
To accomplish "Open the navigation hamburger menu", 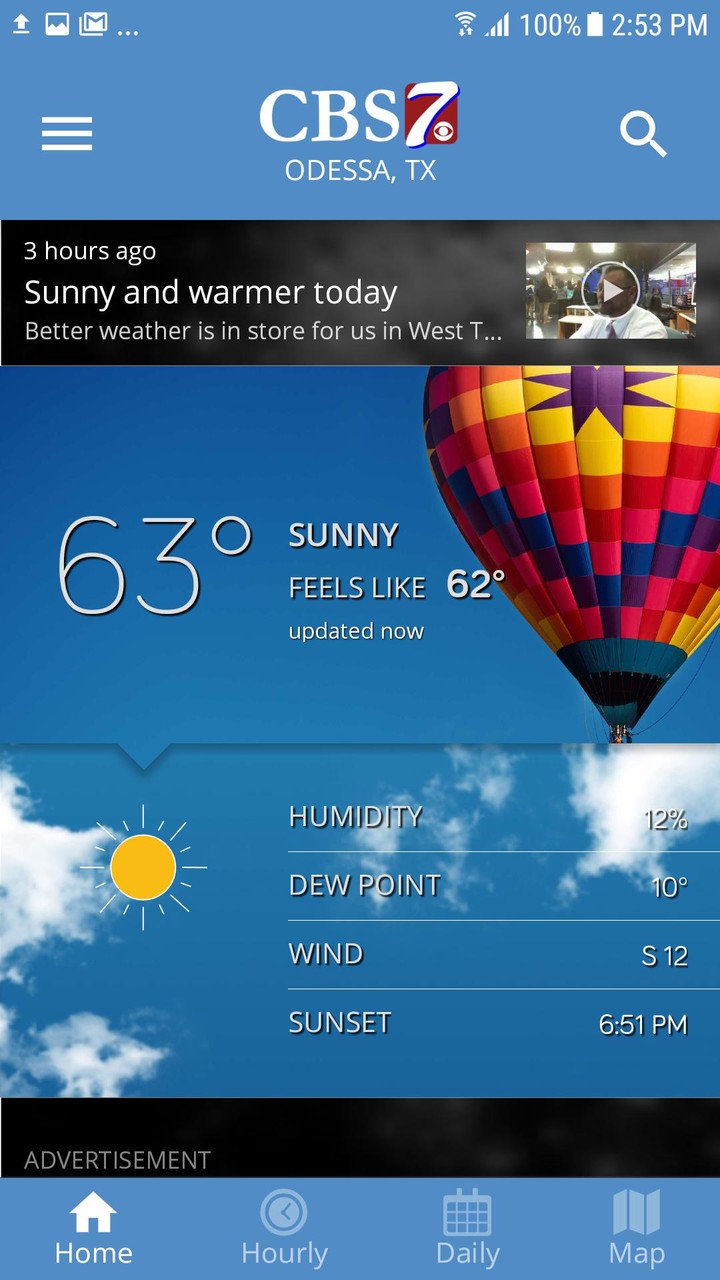I will pos(66,133).
